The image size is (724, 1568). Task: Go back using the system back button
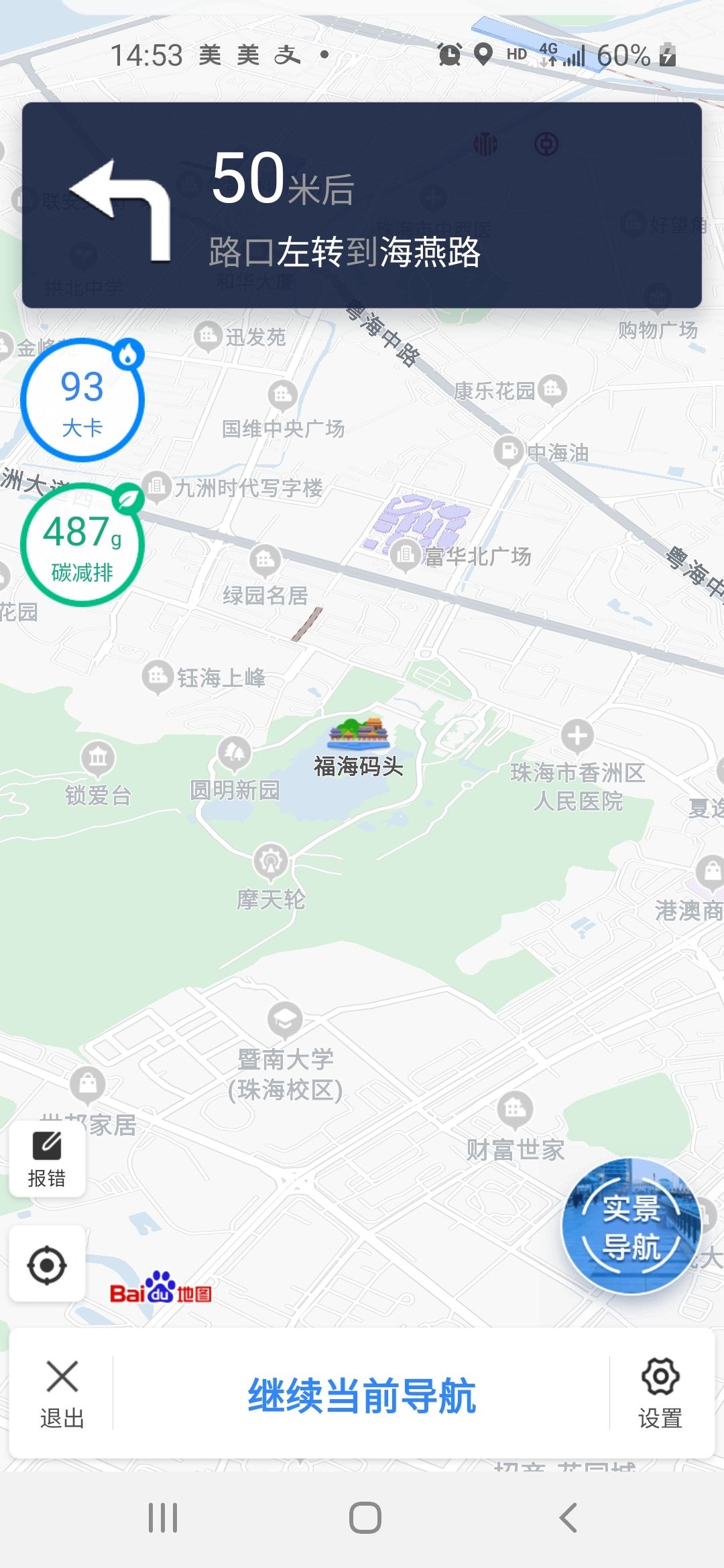click(x=568, y=1518)
